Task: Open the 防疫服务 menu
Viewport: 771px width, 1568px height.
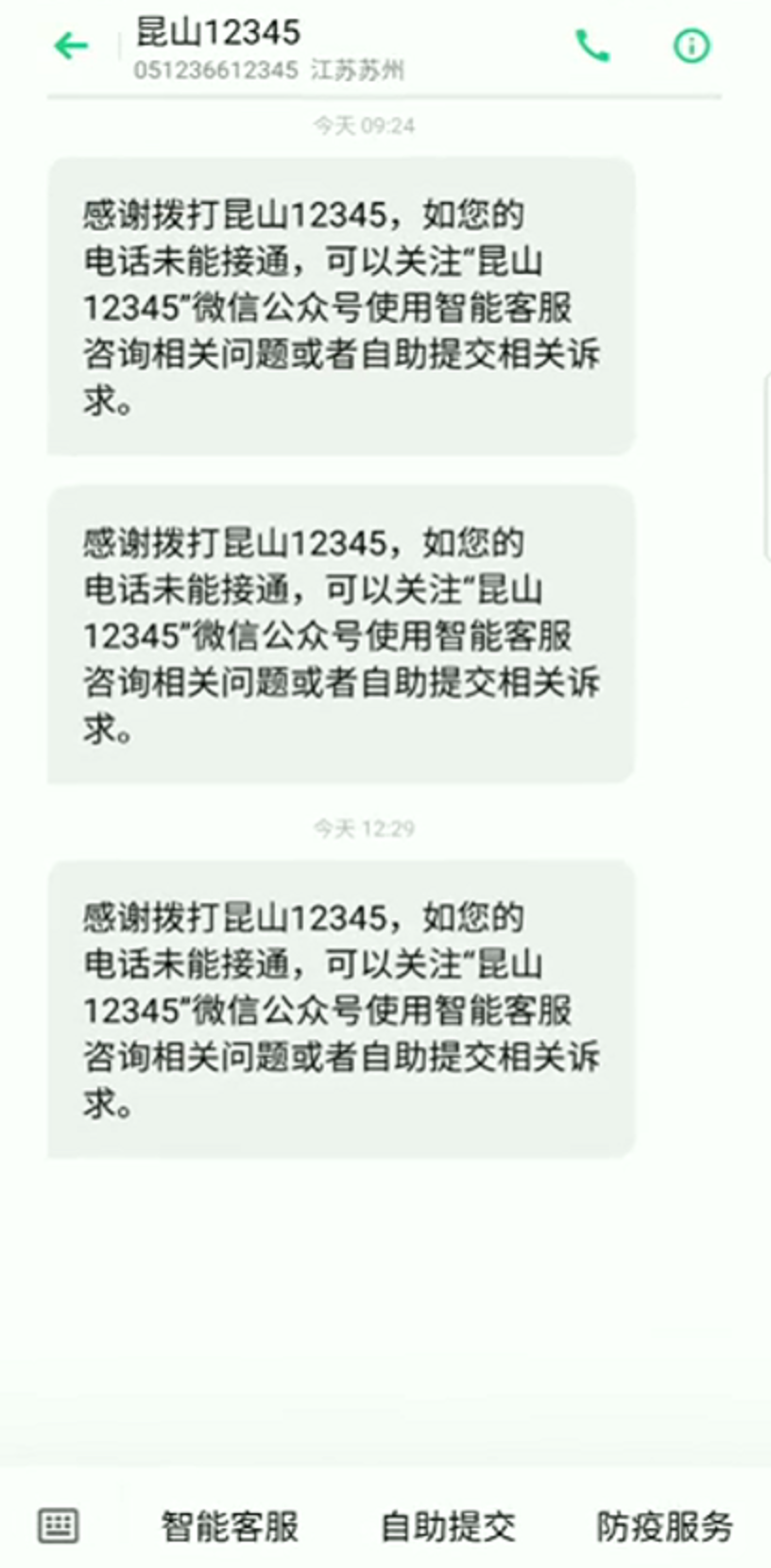Action: (x=664, y=1526)
